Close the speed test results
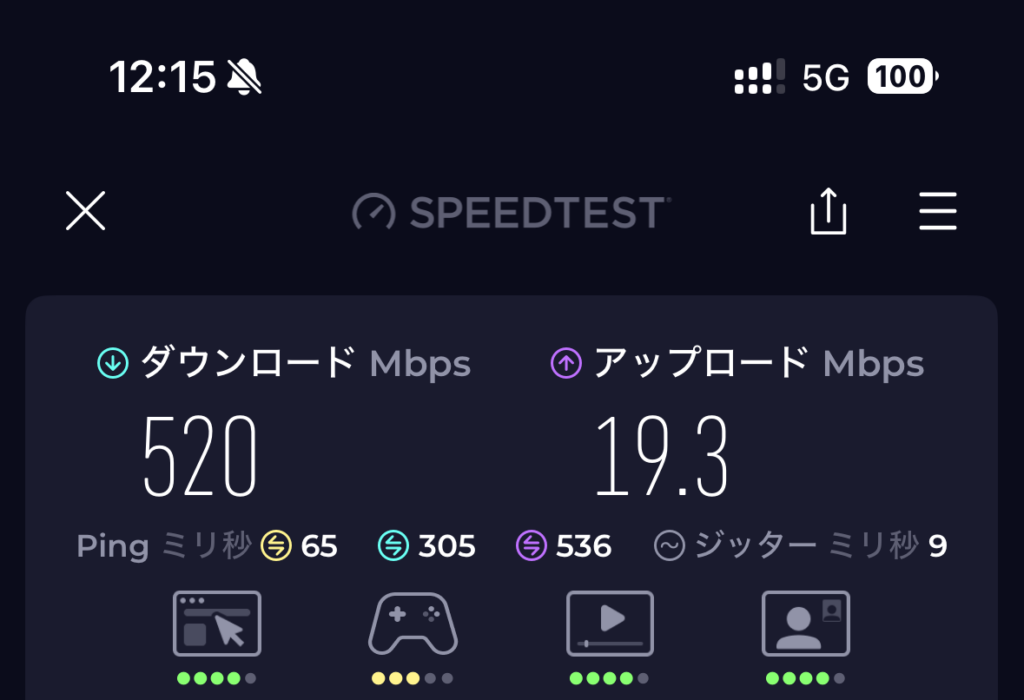 86,211
